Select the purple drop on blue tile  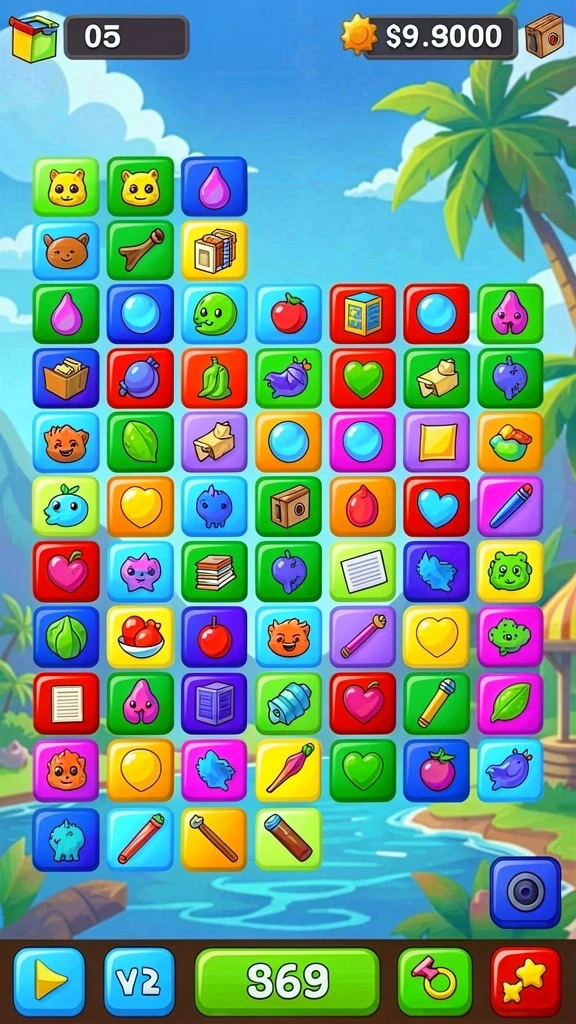click(214, 187)
